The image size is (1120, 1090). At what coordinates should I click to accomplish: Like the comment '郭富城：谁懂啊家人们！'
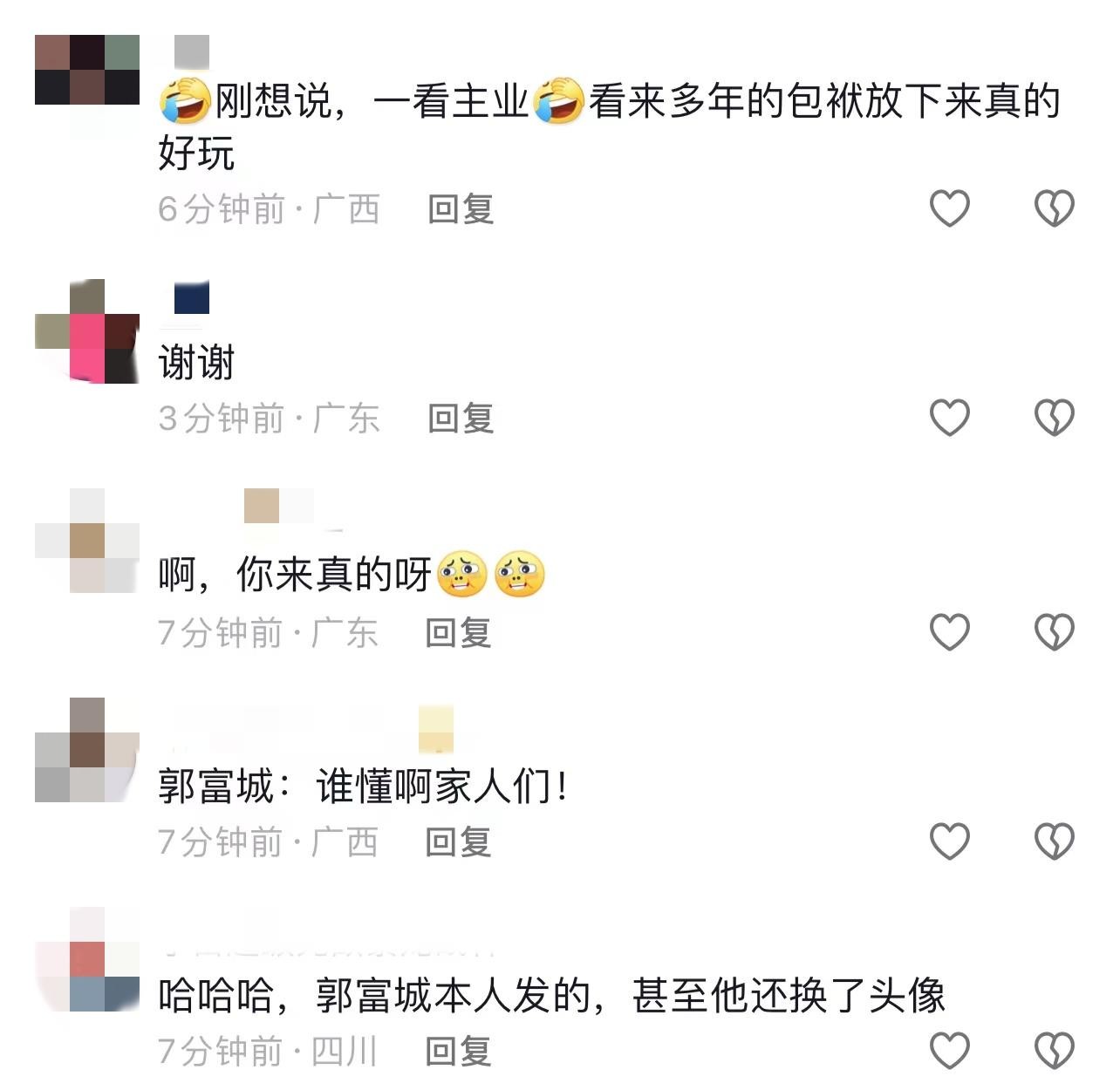tap(949, 841)
